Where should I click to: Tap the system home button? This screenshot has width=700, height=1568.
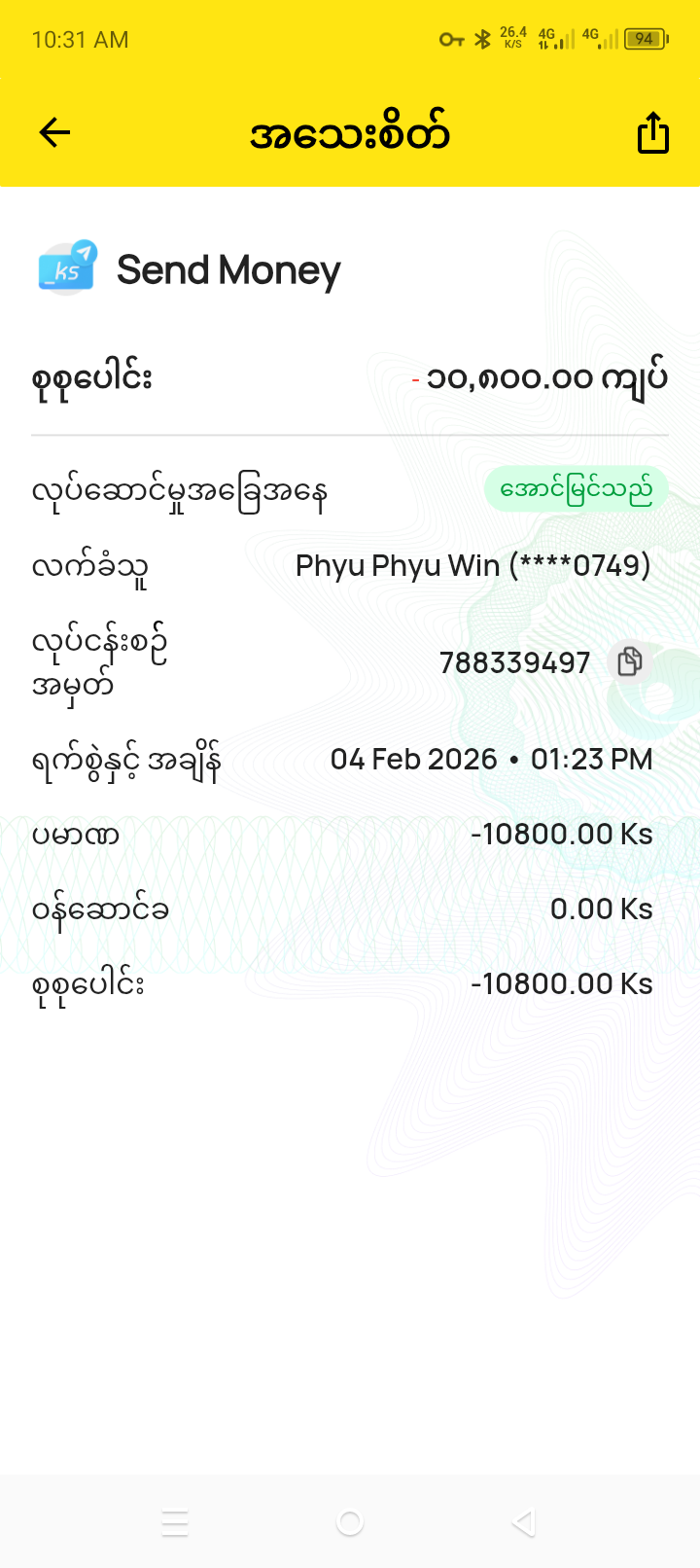[x=350, y=1522]
